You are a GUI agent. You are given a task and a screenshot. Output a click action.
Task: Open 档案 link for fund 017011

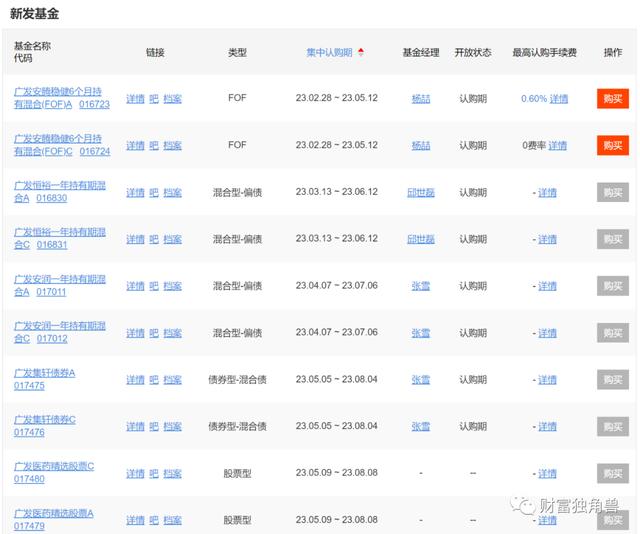coord(172,286)
